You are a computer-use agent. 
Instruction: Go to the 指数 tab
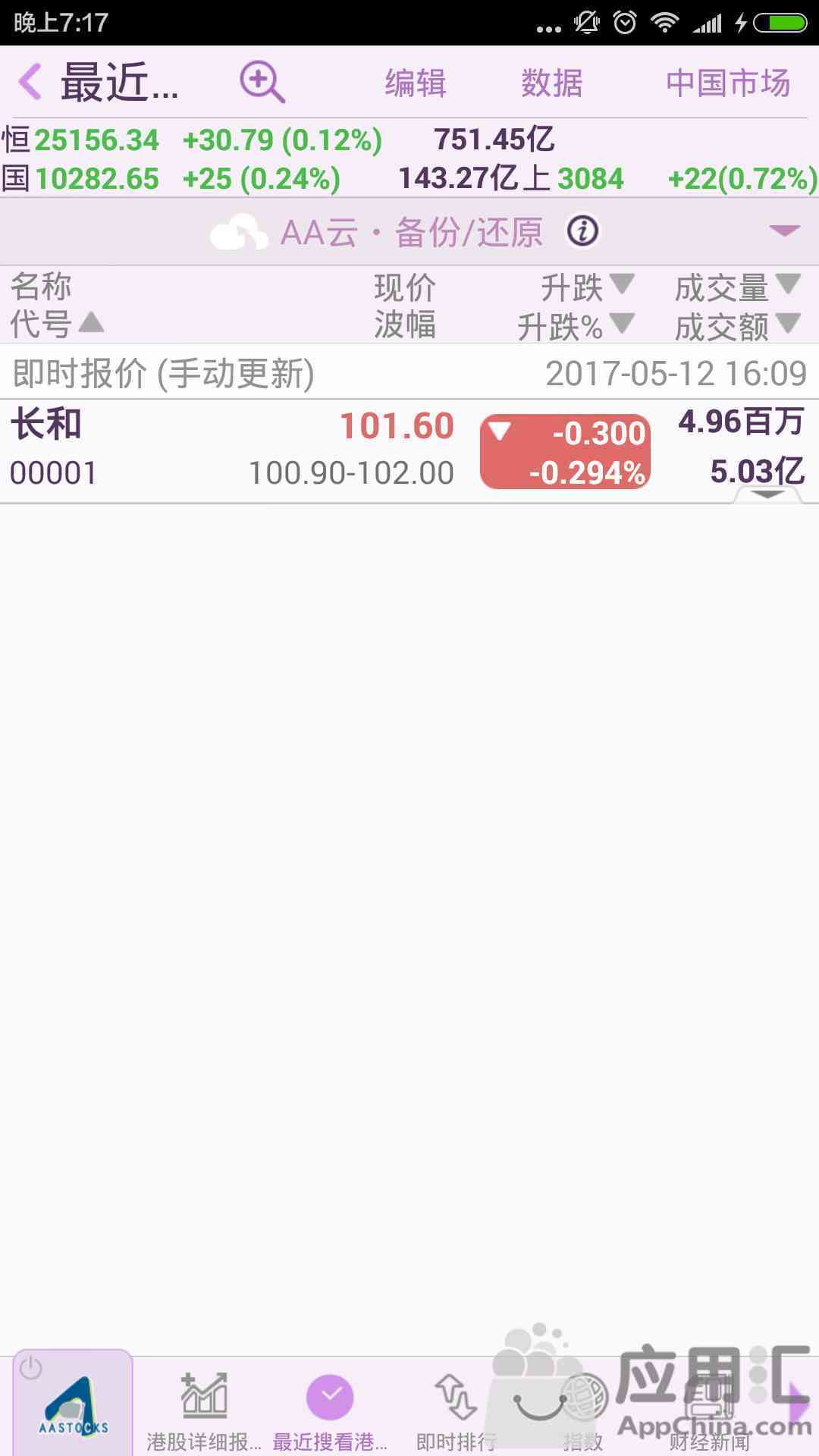click(582, 1412)
